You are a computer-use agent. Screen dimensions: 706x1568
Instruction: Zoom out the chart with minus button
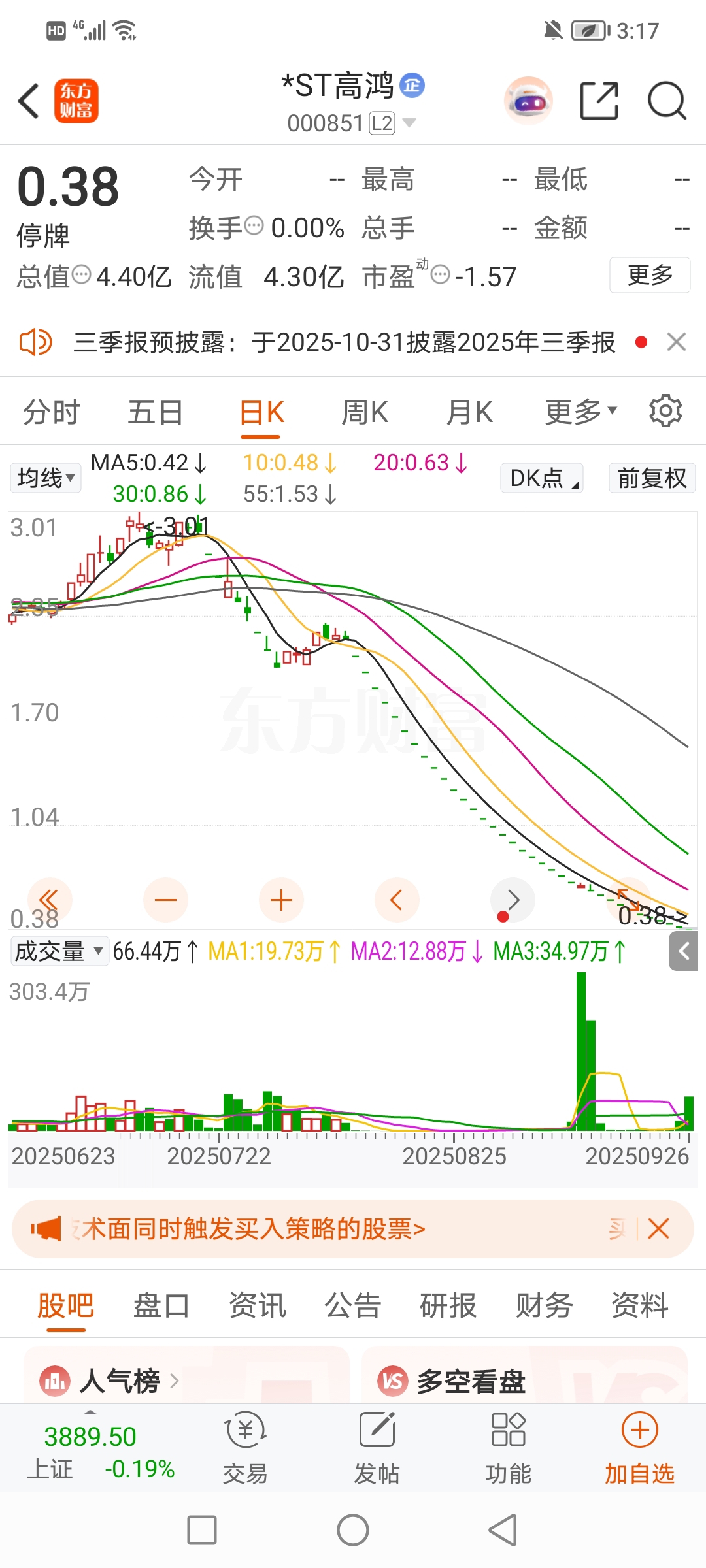[x=165, y=900]
